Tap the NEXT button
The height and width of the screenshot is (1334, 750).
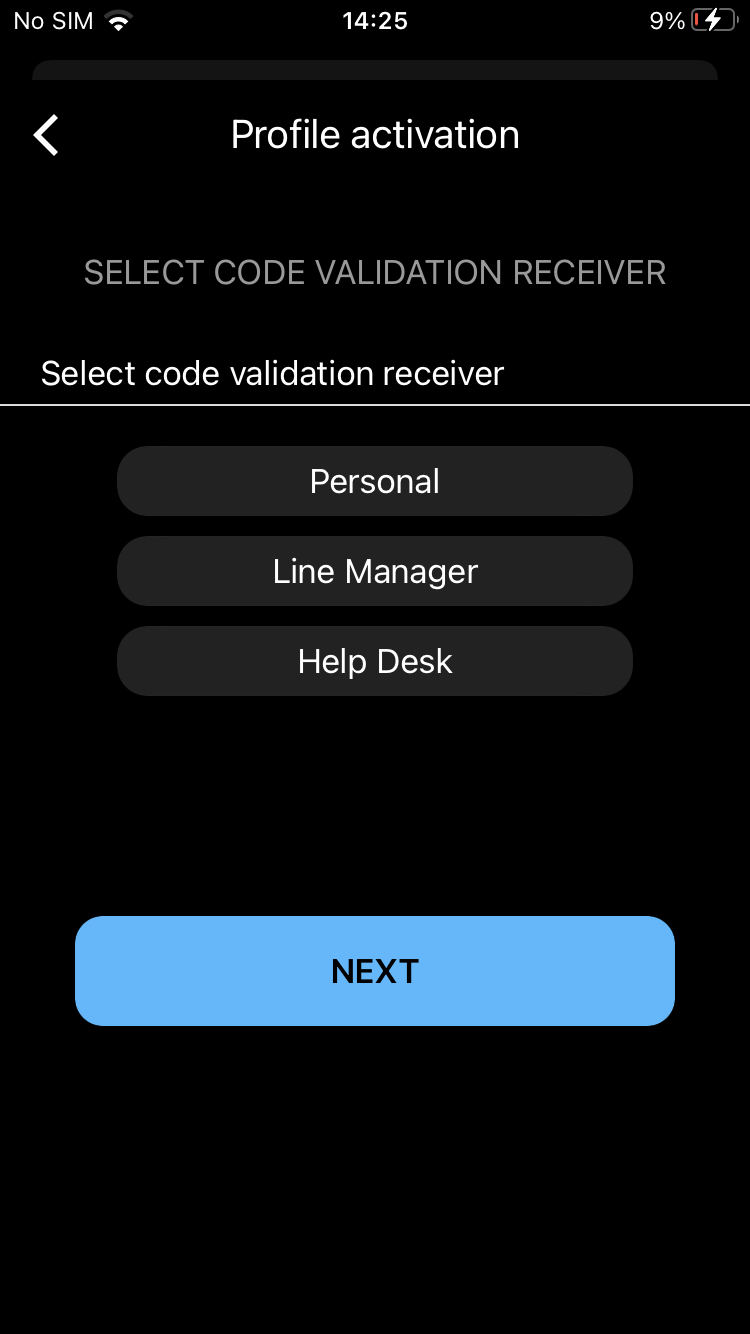click(375, 971)
